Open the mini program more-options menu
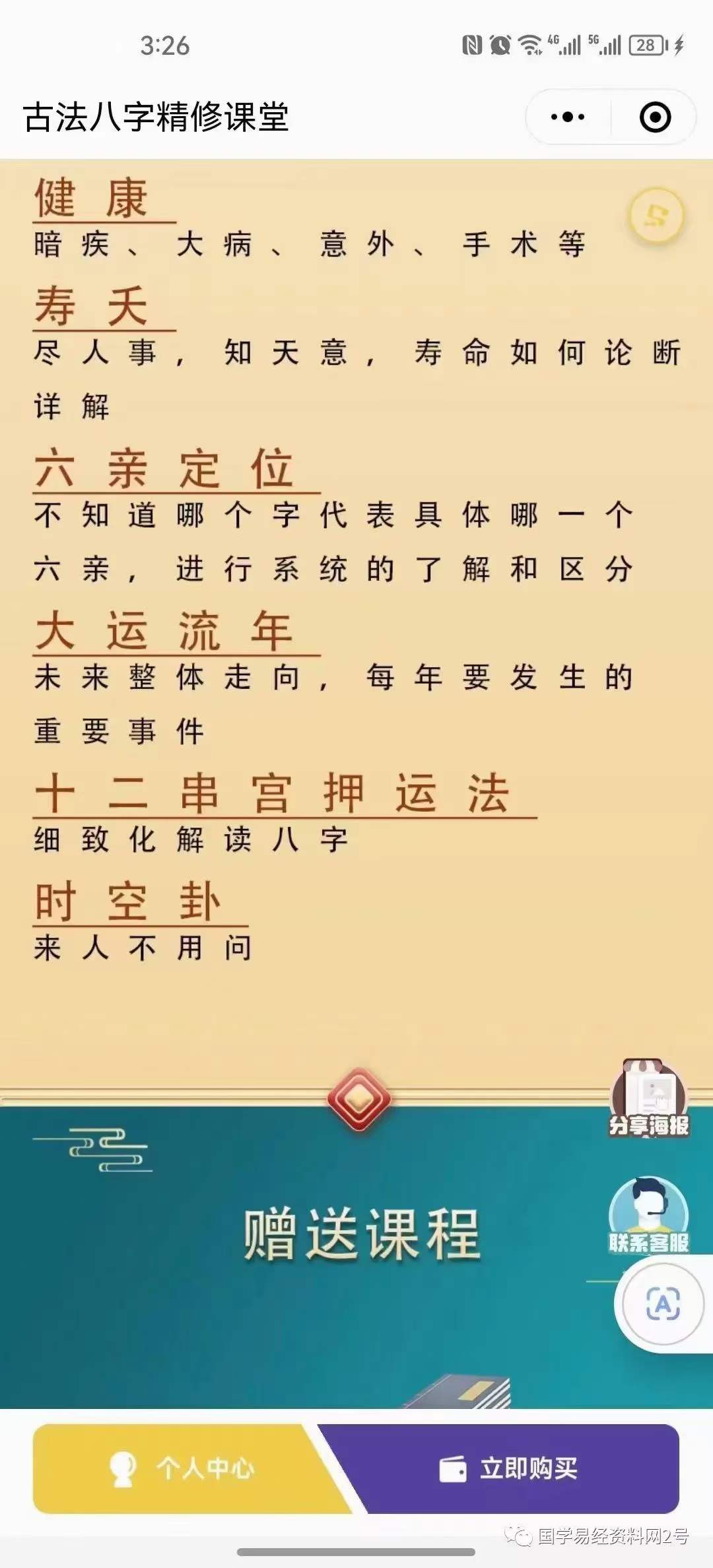This screenshot has width=713, height=1568. click(x=568, y=117)
